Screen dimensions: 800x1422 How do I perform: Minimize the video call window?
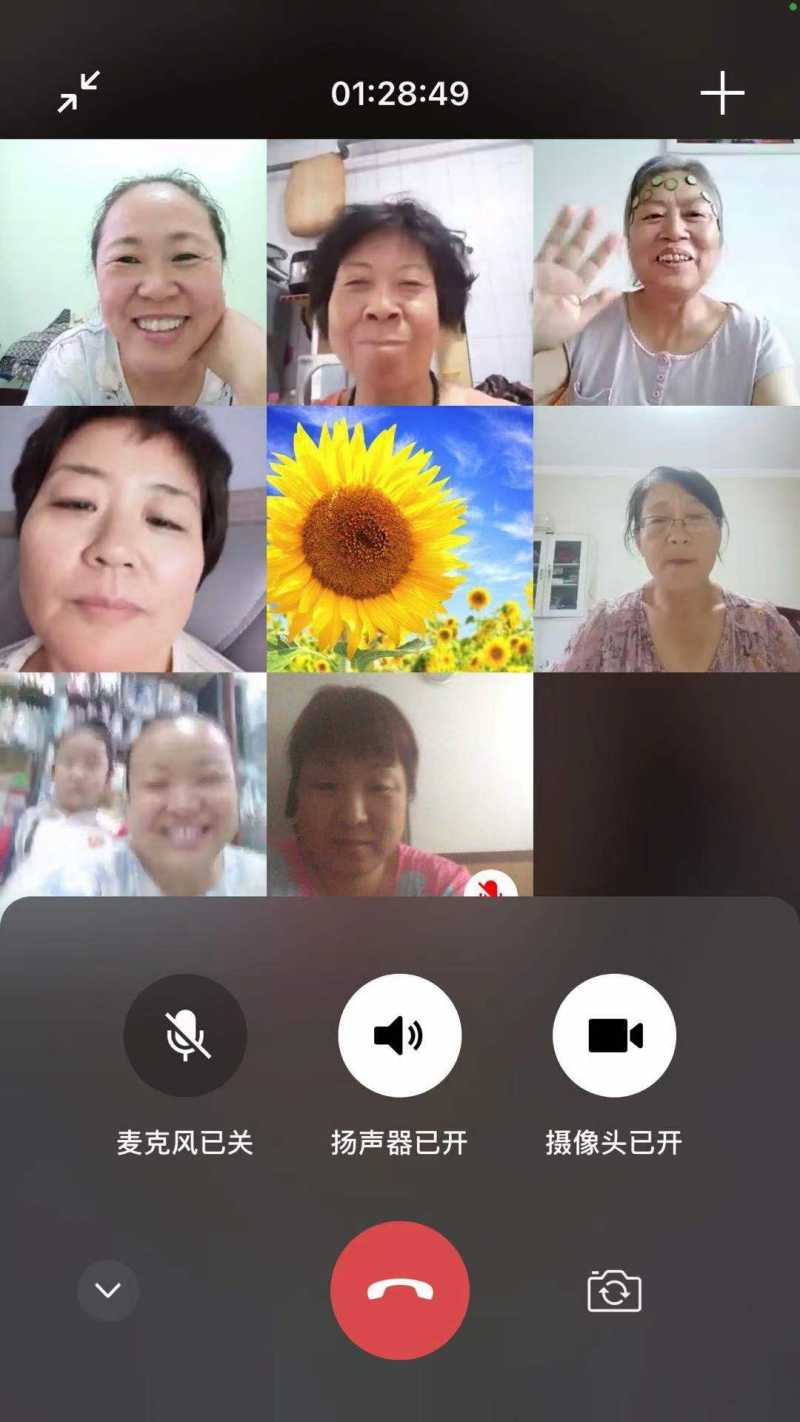(x=78, y=92)
